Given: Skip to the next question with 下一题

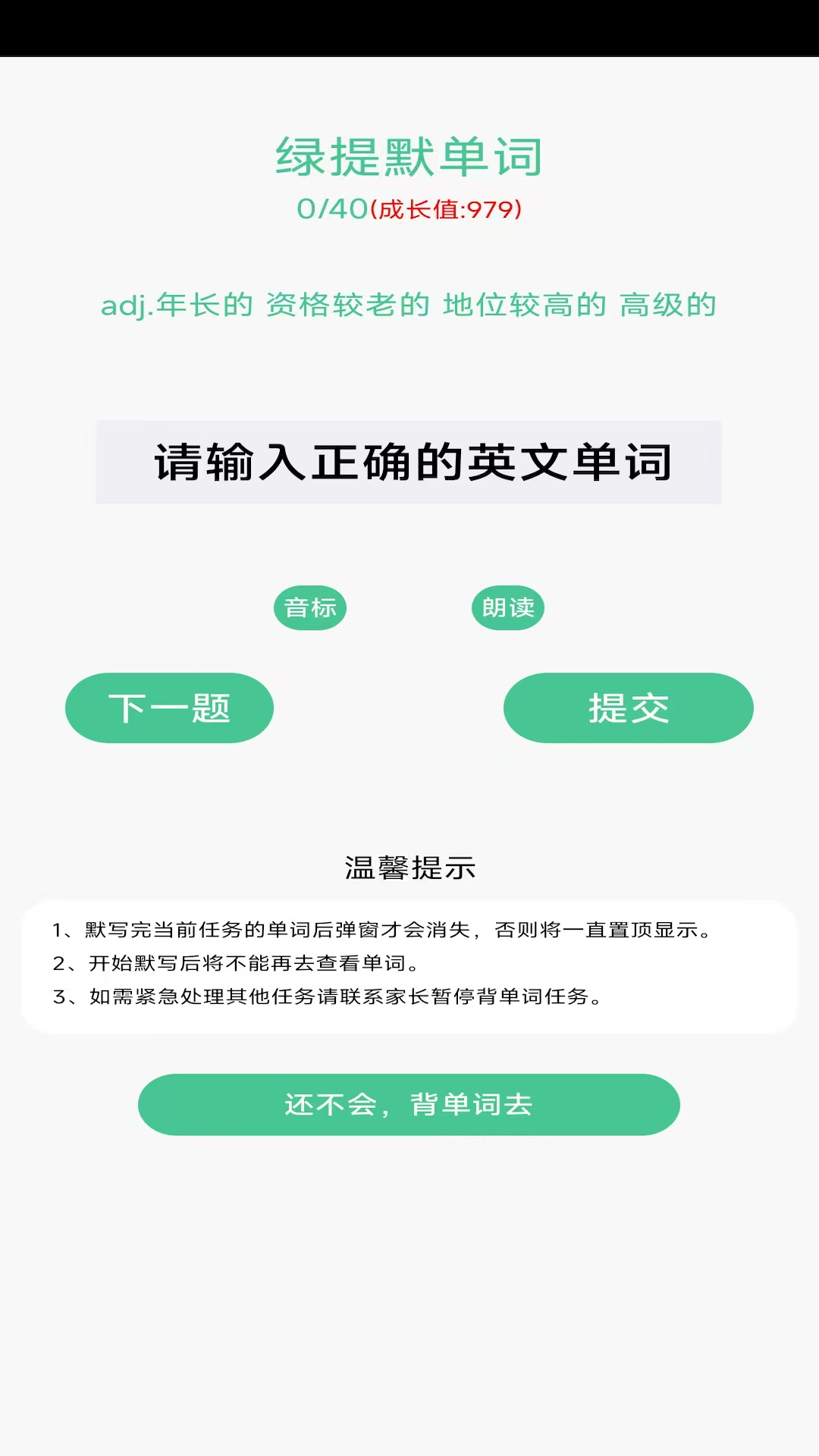Looking at the screenshot, I should point(169,708).
